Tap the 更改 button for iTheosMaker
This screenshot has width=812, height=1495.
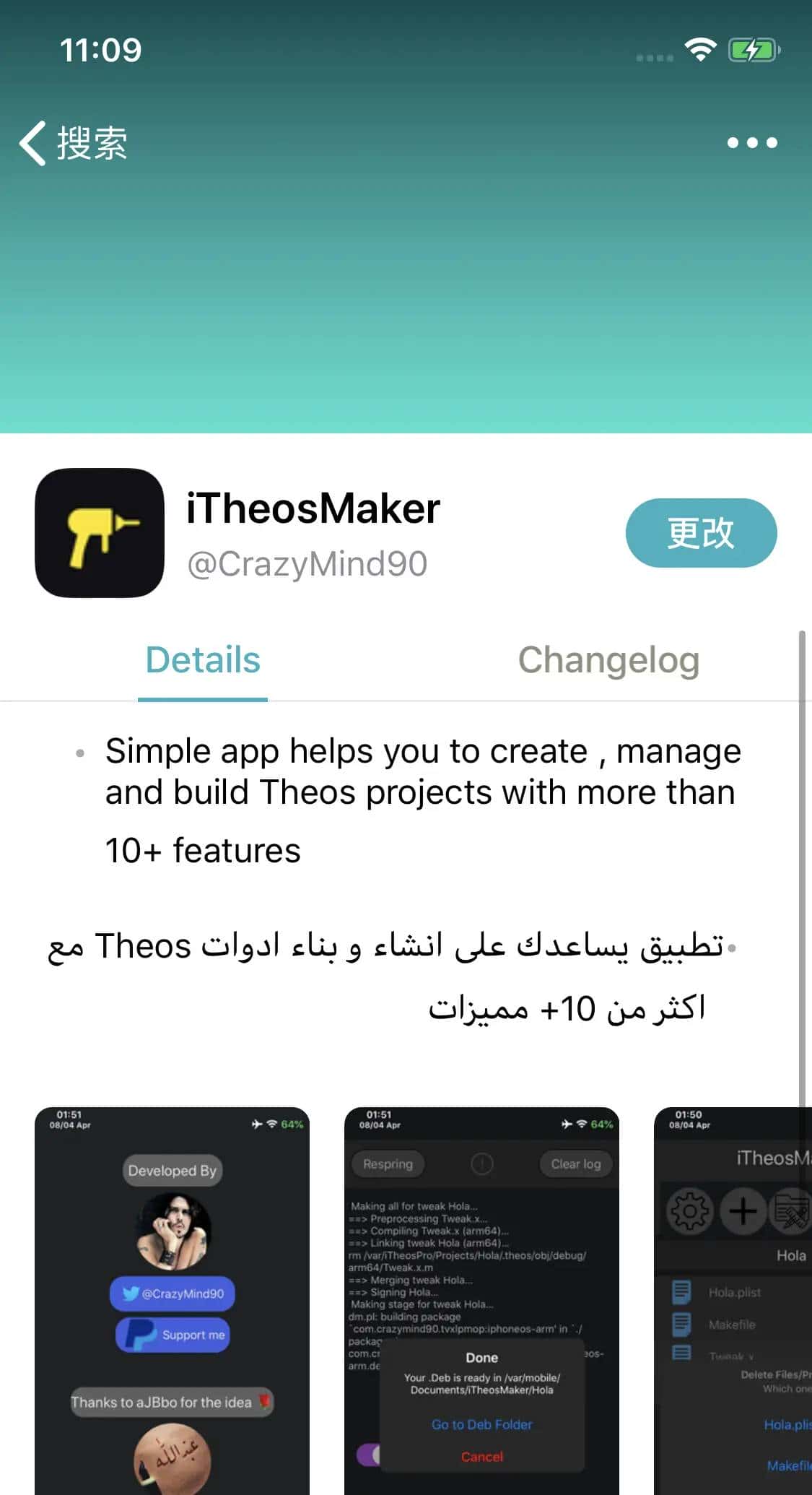click(x=700, y=533)
